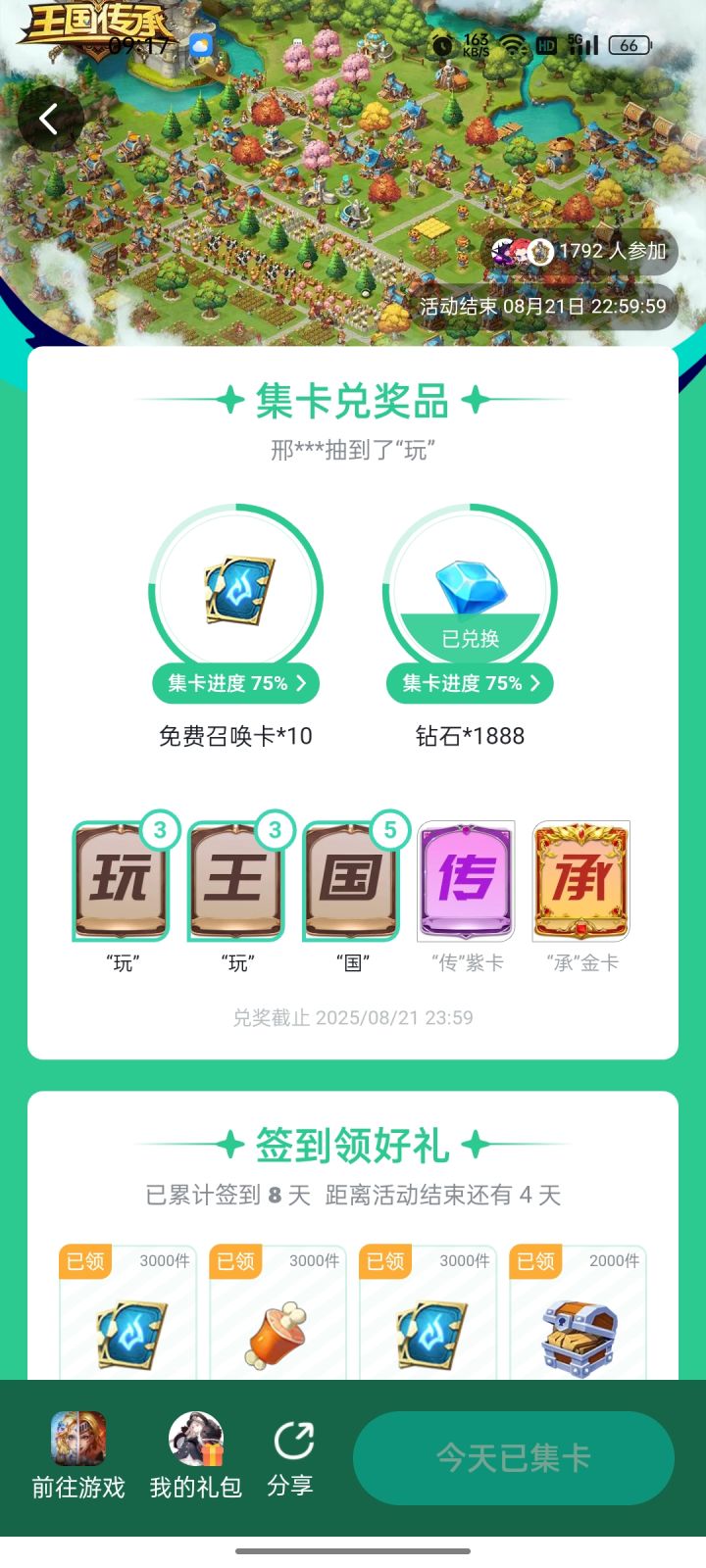The width and height of the screenshot is (706, 1568).
Task: Tap the gold 承 card
Action: pyautogui.click(x=580, y=880)
